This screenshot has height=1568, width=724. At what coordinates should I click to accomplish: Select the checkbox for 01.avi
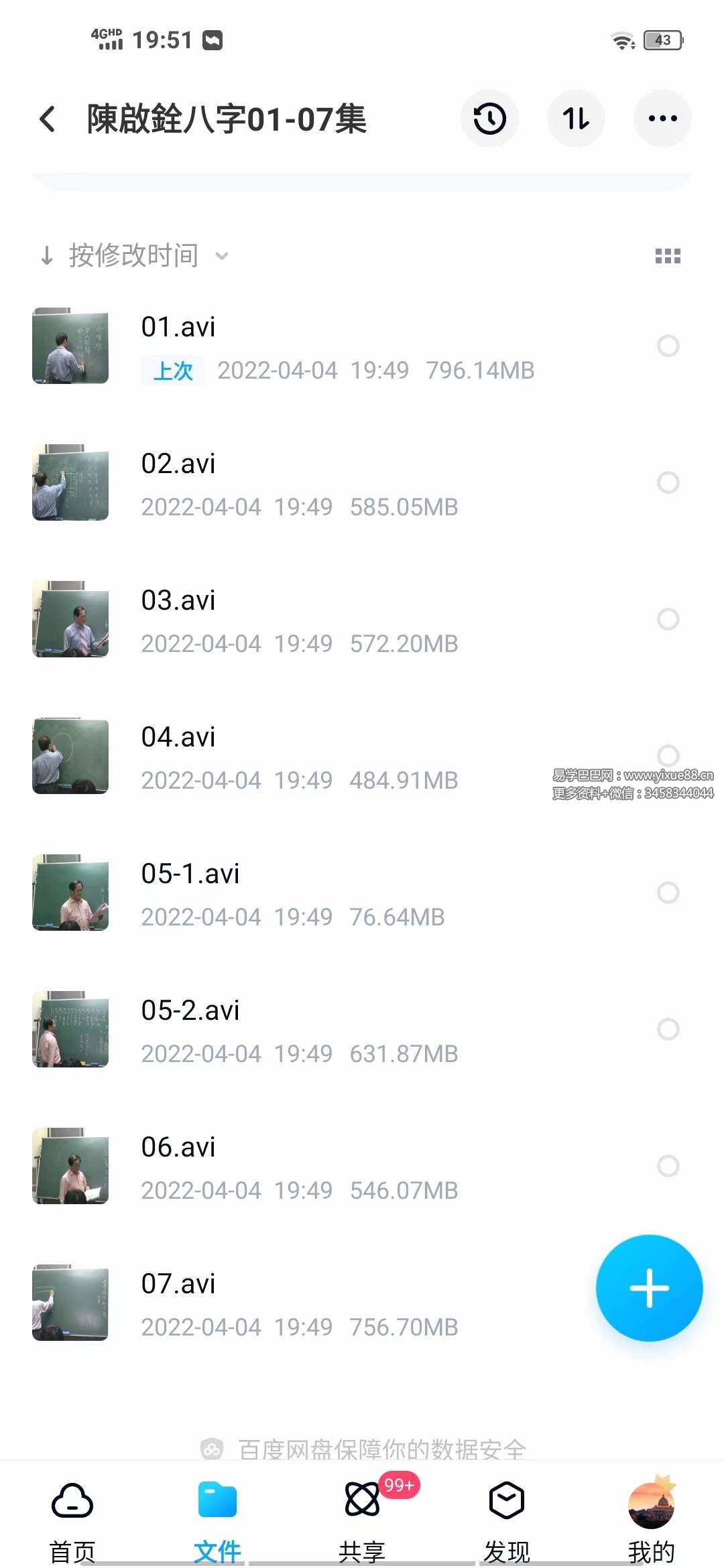(668, 346)
